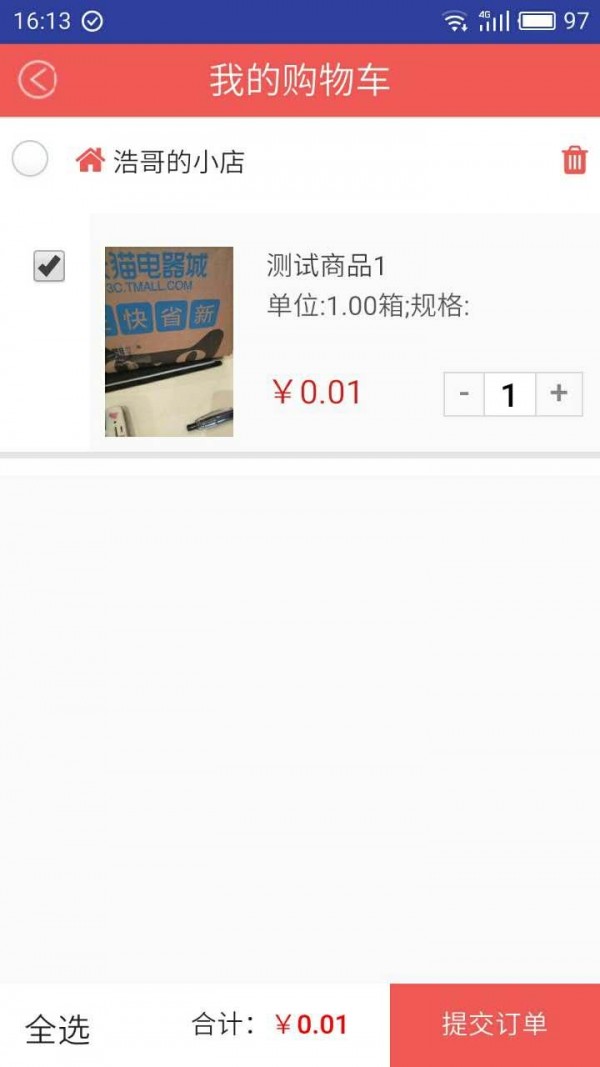Go back from 我的购物车
Screen dimensions: 600x1067
click(38, 80)
